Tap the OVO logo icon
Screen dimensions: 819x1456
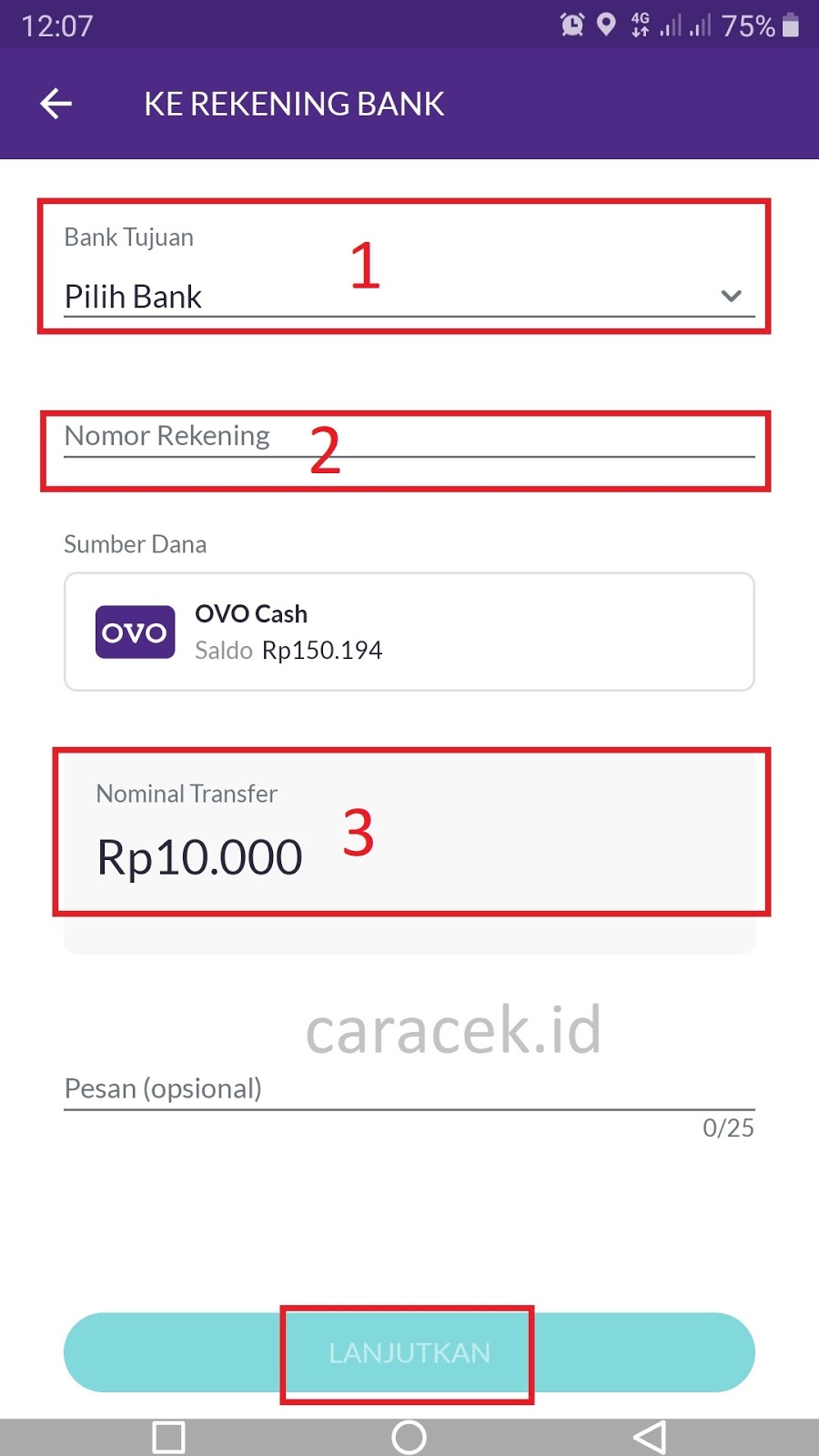pos(135,632)
